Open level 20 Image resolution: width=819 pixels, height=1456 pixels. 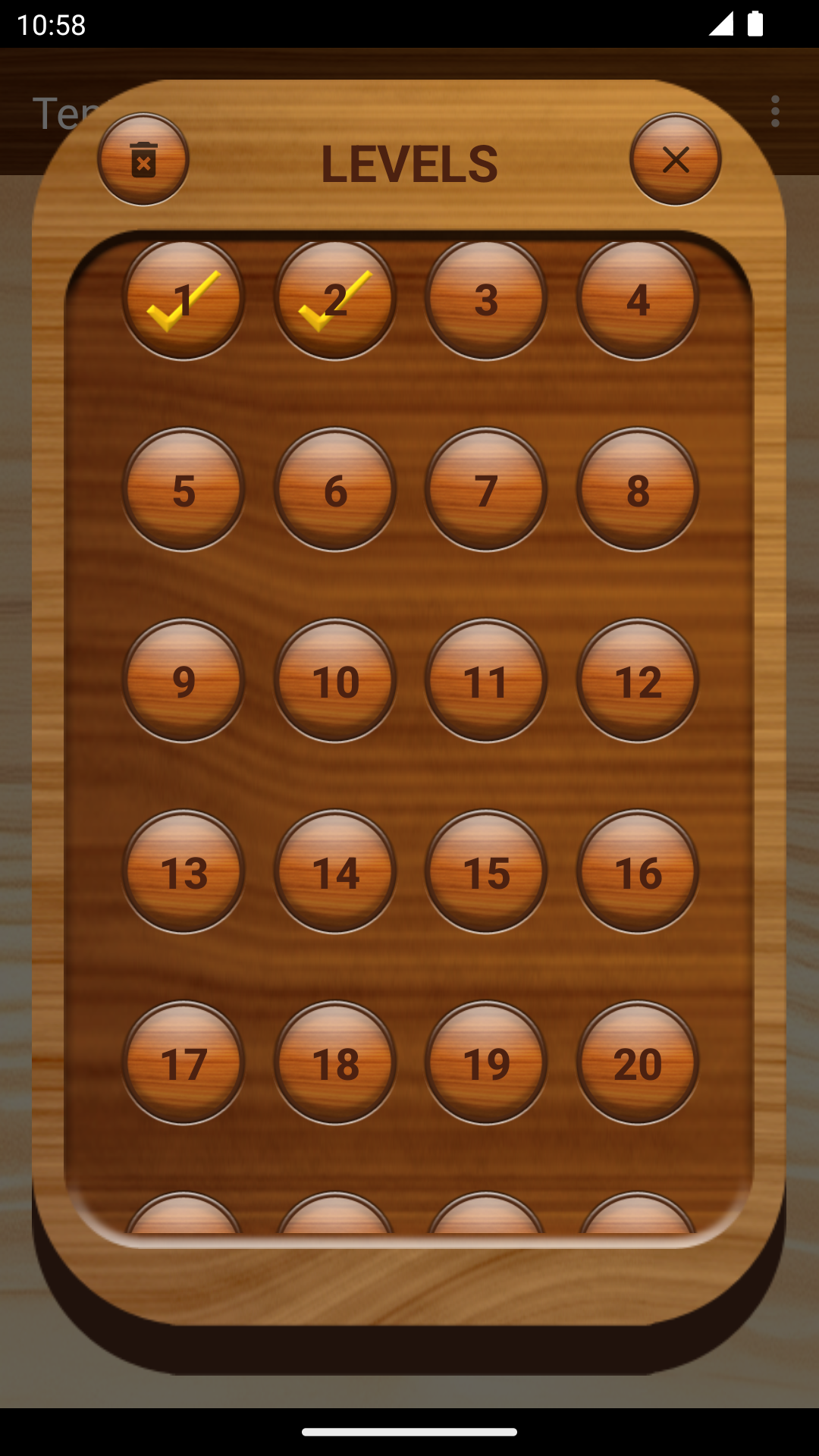tap(638, 1063)
